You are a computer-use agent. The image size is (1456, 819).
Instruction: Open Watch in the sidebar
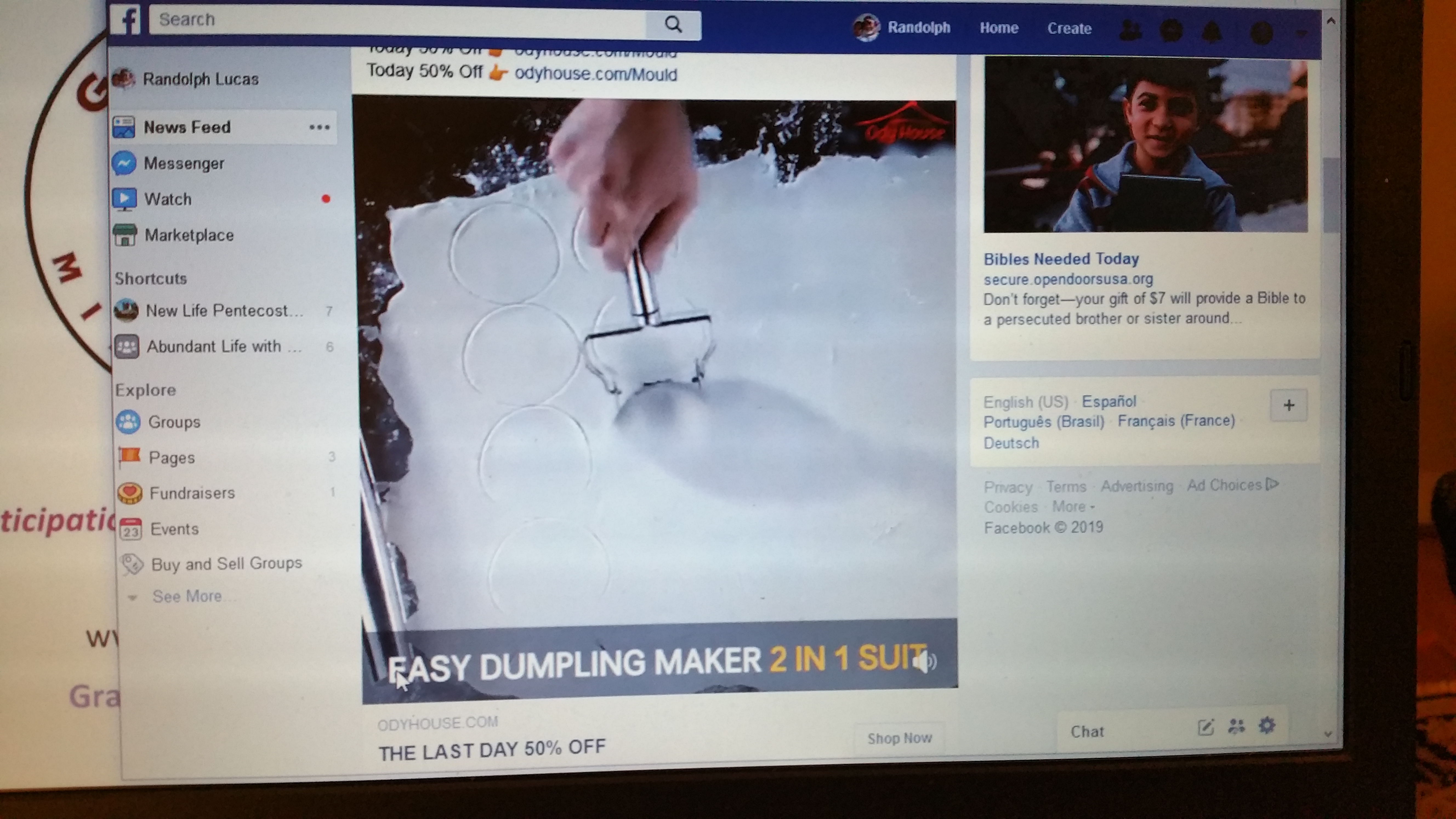coord(167,199)
